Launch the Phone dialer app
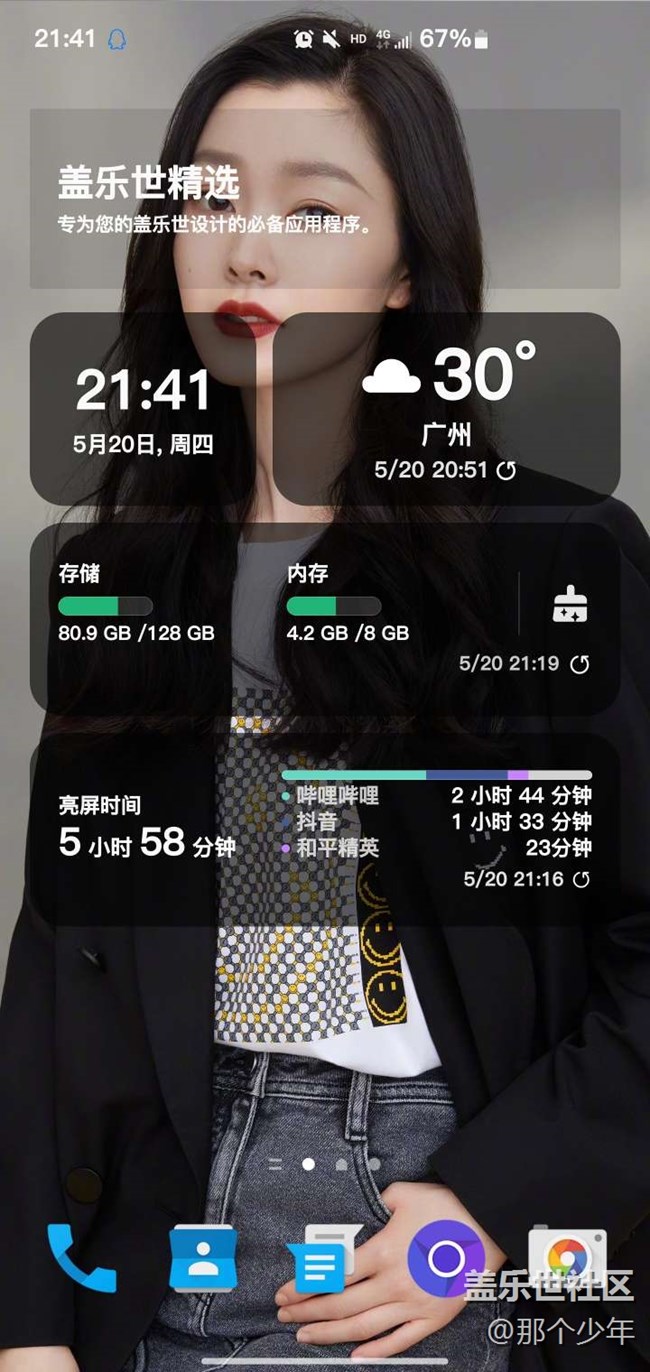The width and height of the screenshot is (650, 1372). [82, 1257]
